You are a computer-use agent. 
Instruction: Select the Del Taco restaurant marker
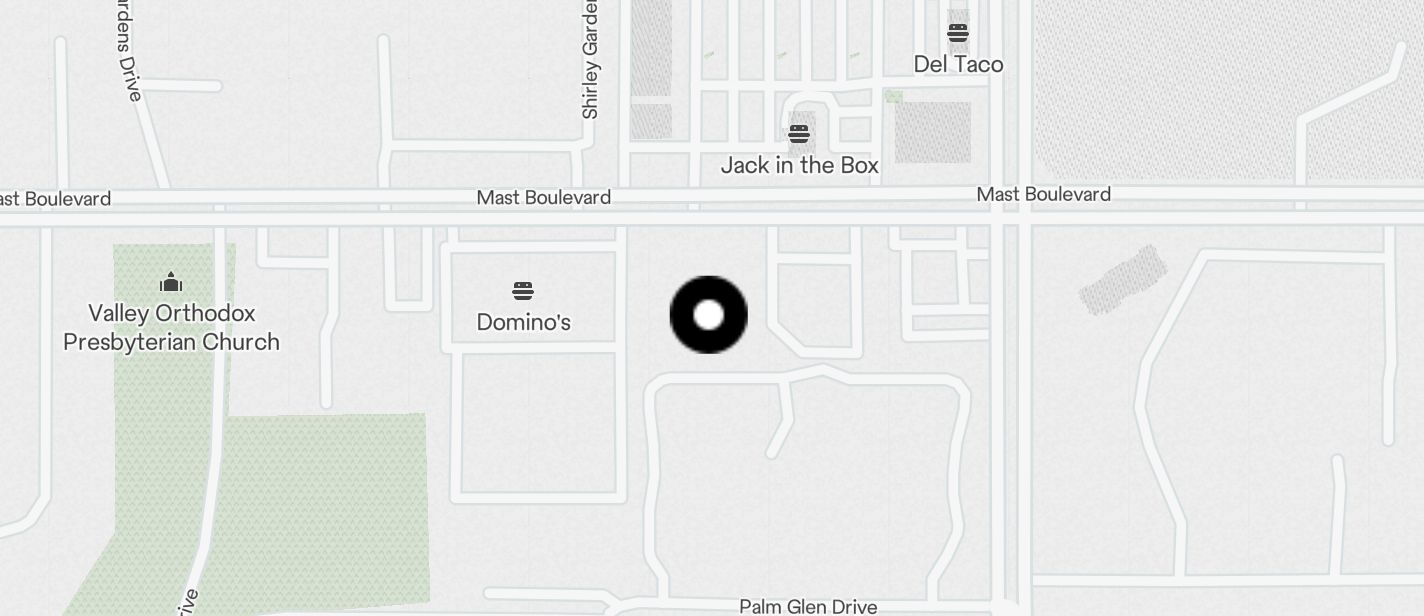pos(957,33)
